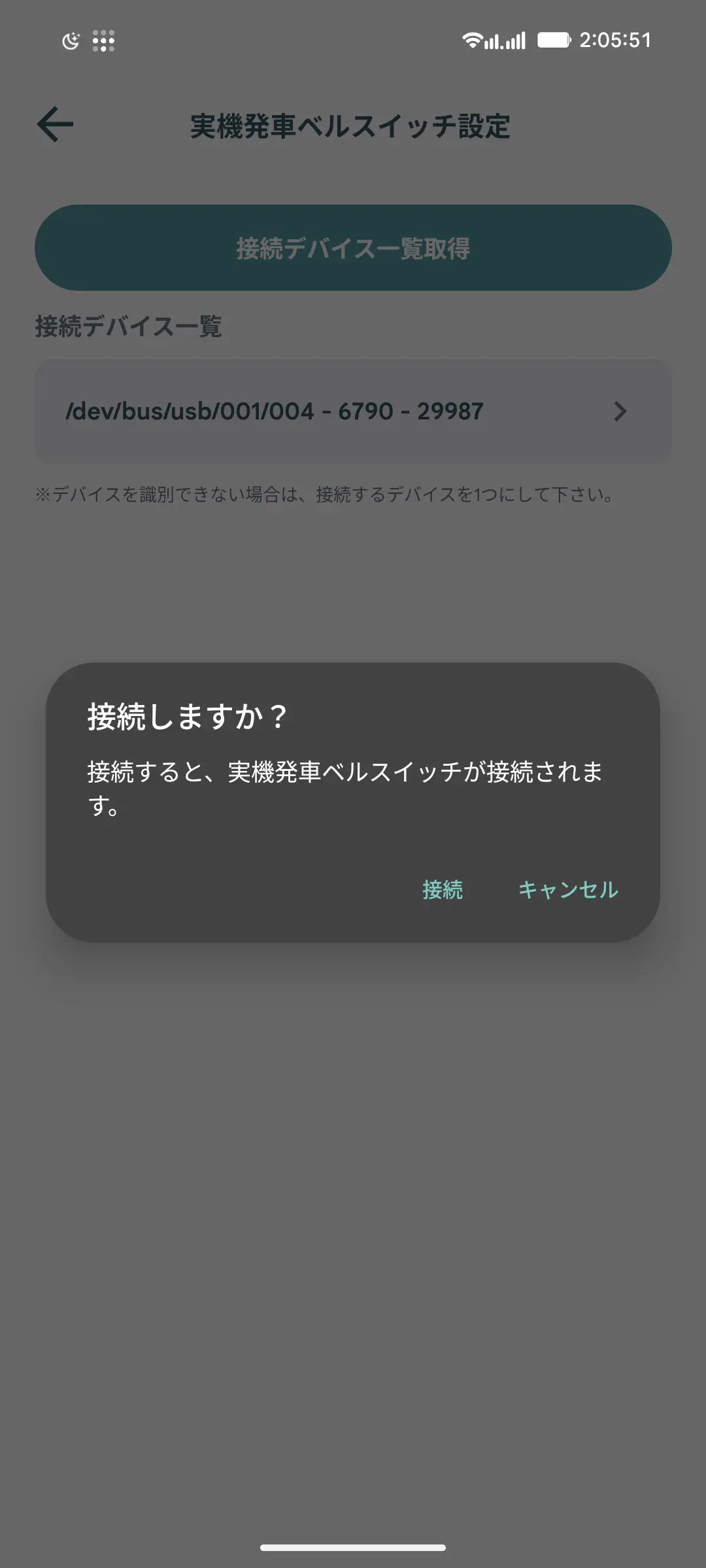Confirm connection by tapping 接続
Screen dimensions: 706x1568
[443, 890]
